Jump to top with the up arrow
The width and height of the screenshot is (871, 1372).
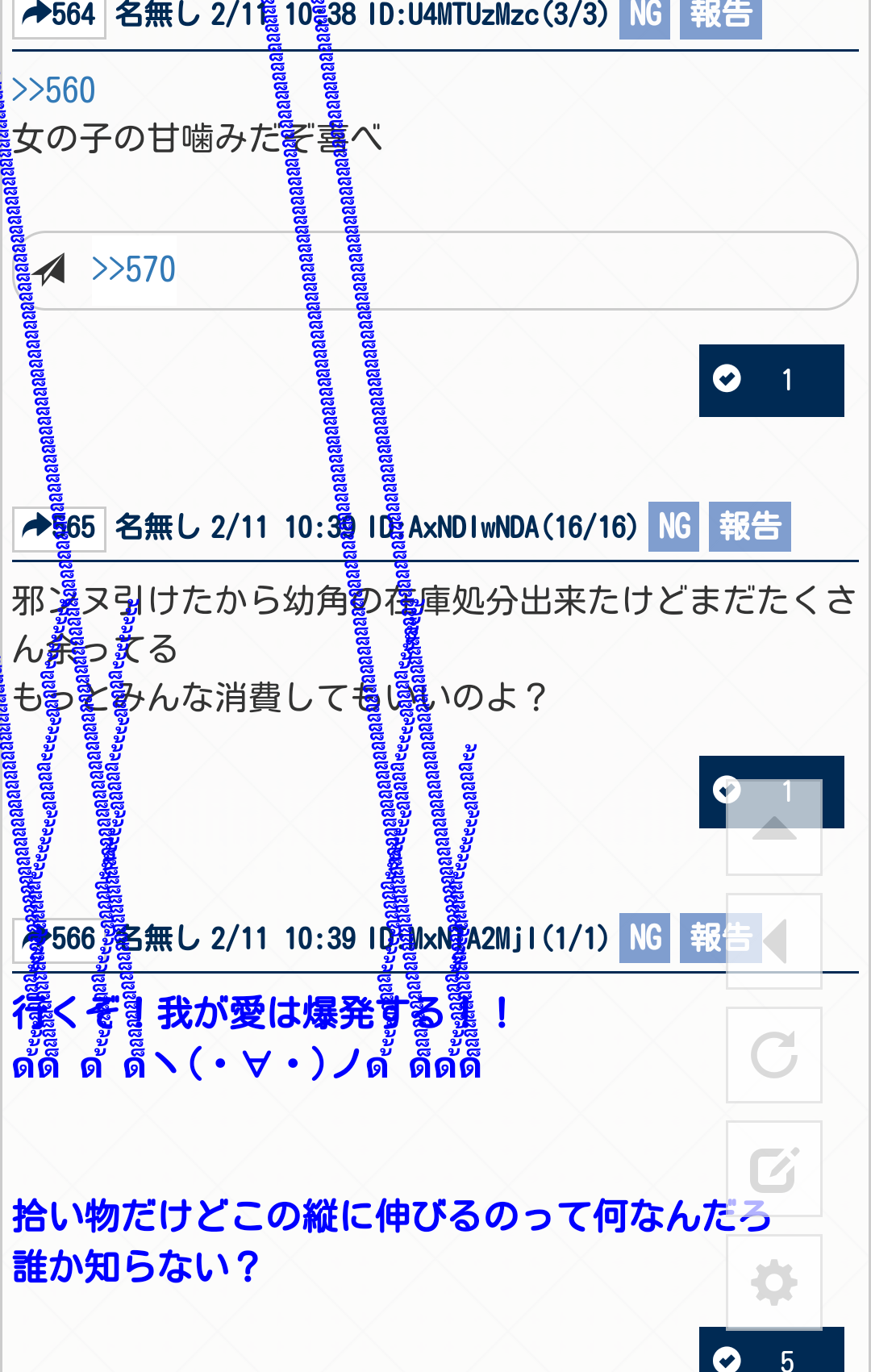[773, 828]
